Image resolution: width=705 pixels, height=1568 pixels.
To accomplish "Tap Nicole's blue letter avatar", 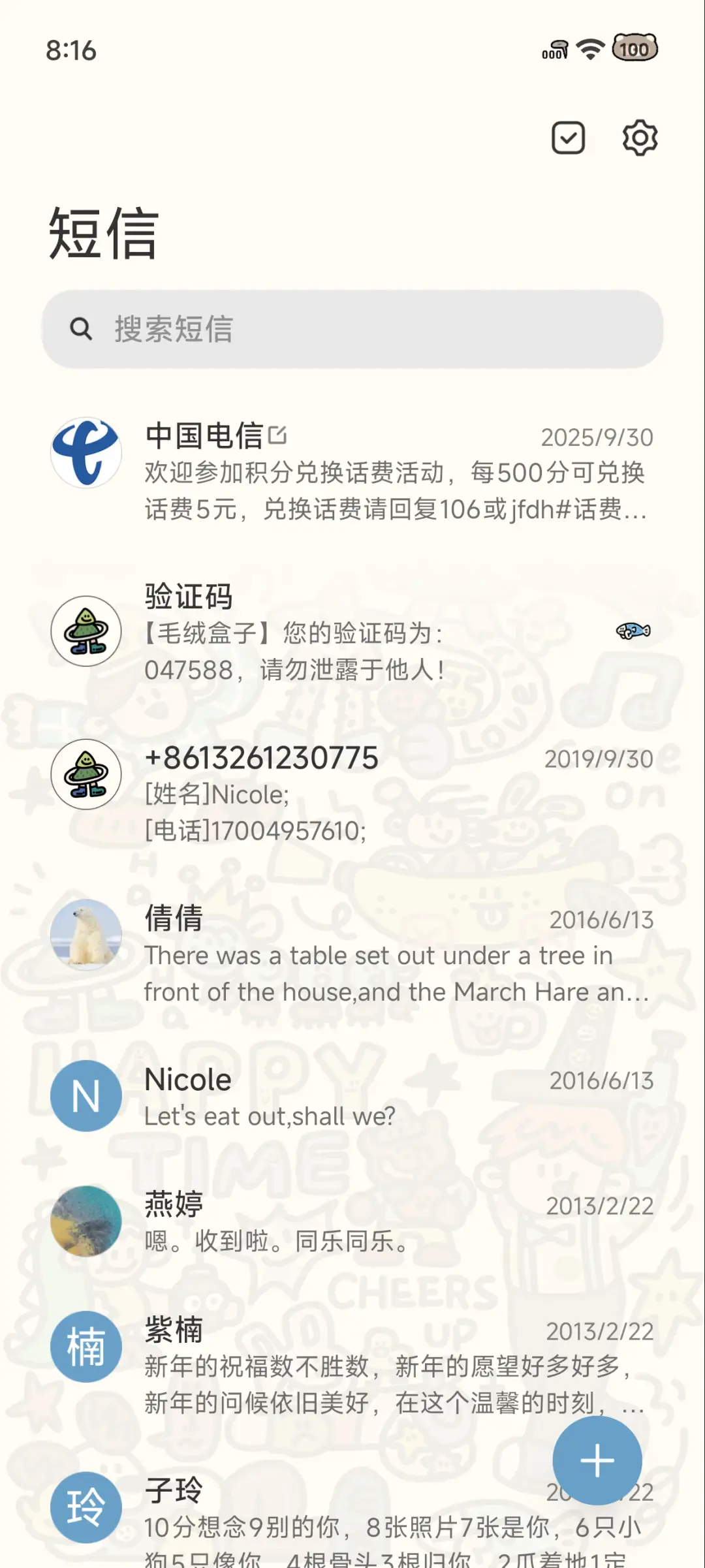I will (x=86, y=1095).
